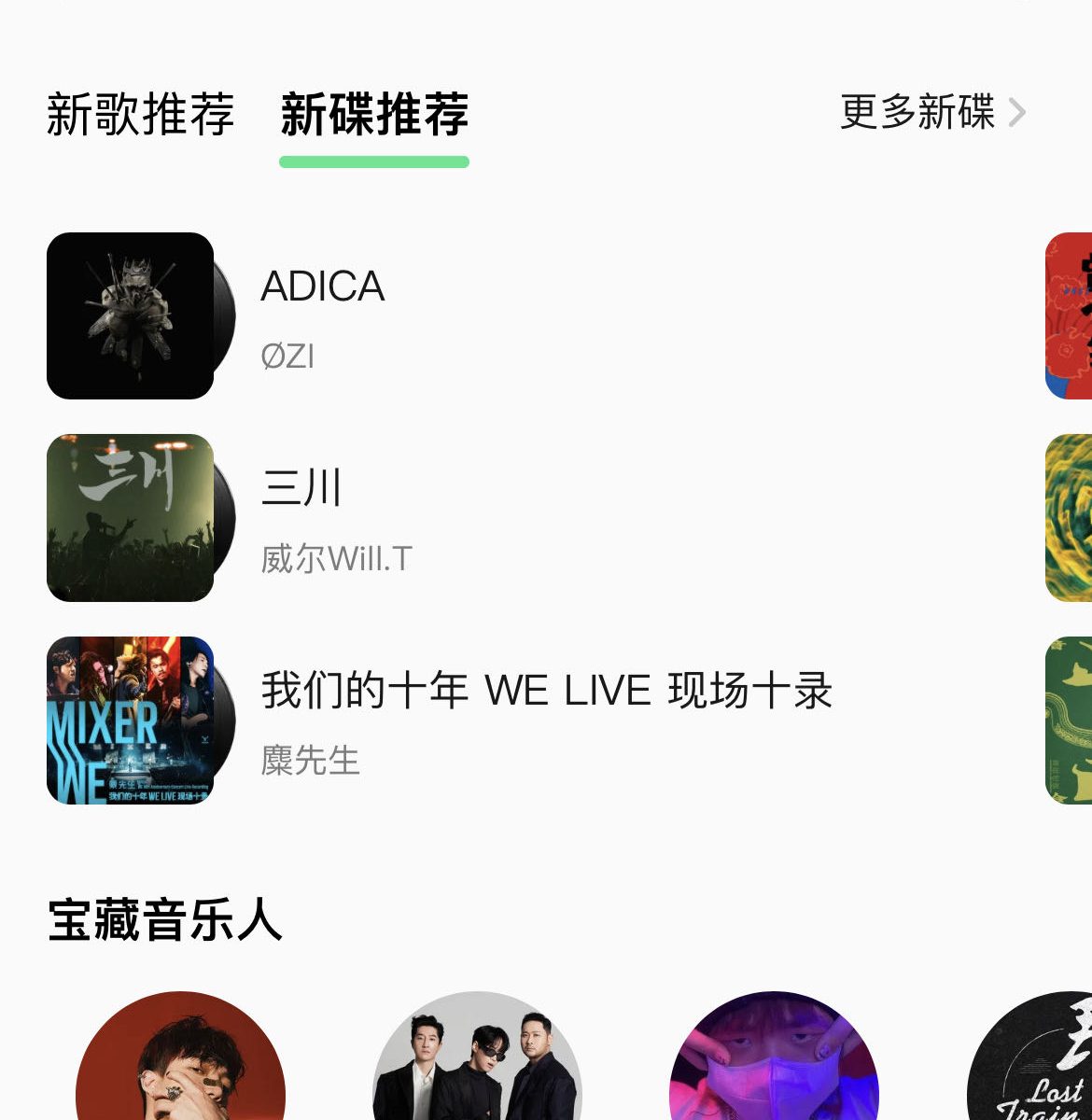Screen dimensions: 1092x1120
Task: View the three-member band avatar in suits
Action: click(477, 1059)
